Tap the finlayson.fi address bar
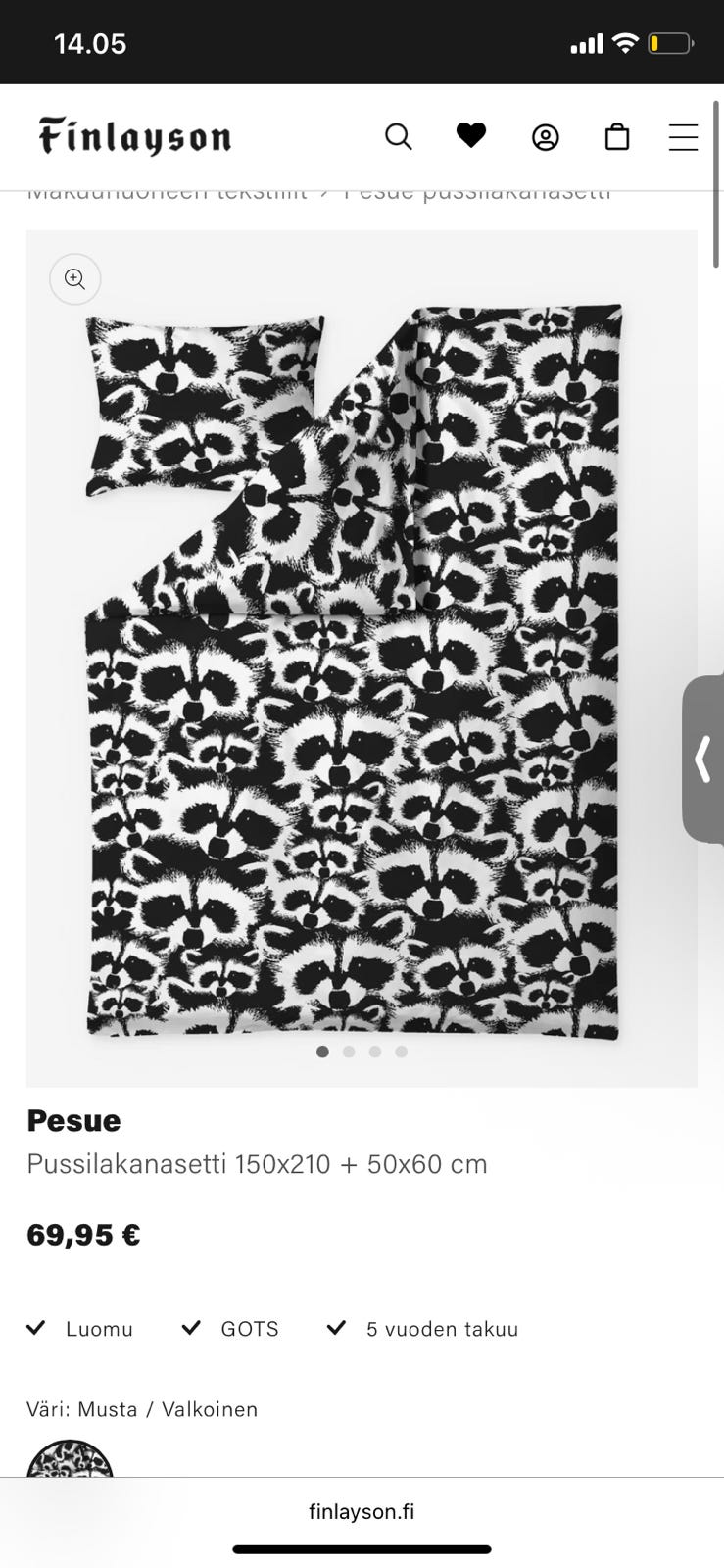Viewport: 724px width, 1568px height. click(x=362, y=1511)
